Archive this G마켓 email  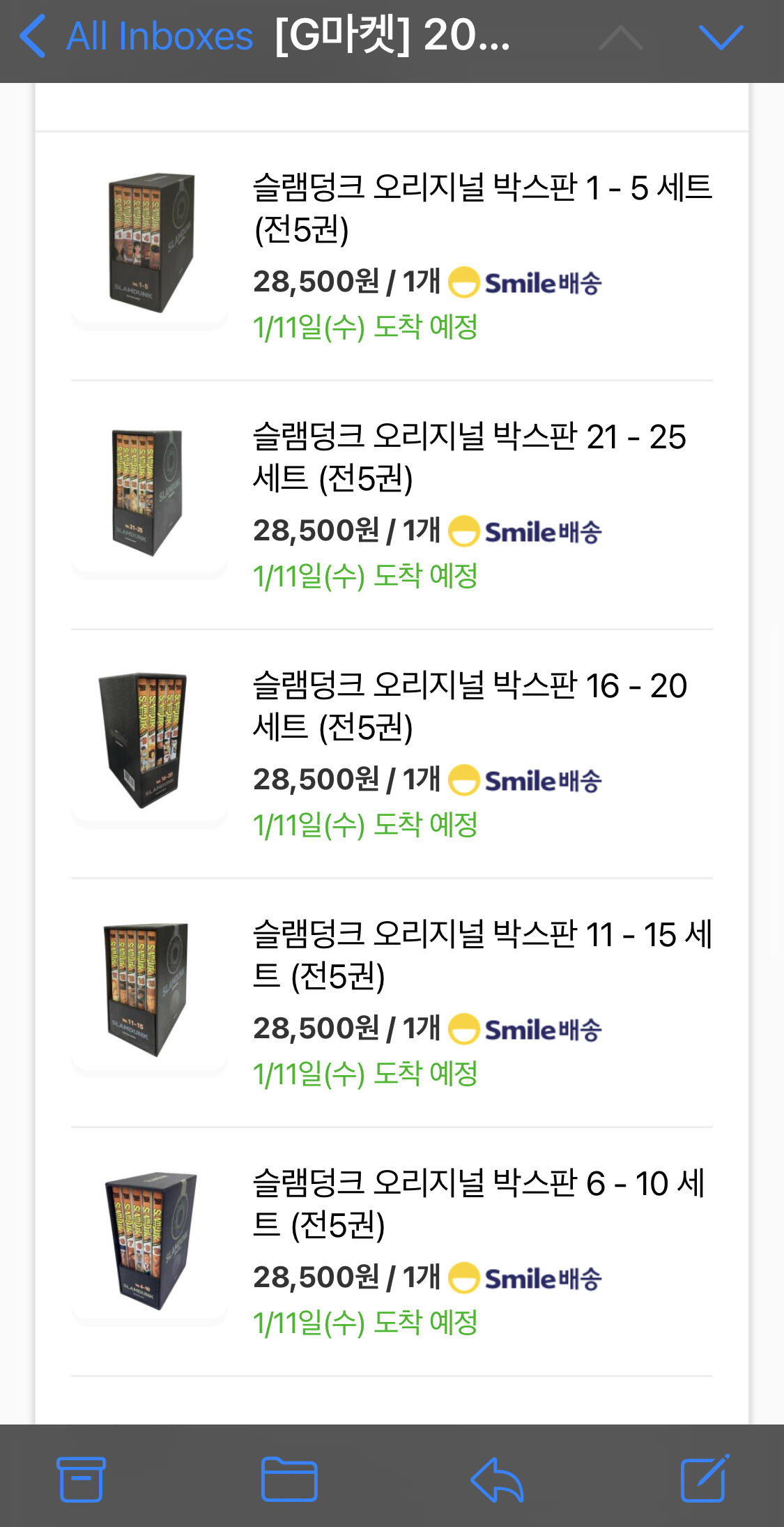point(81,1479)
